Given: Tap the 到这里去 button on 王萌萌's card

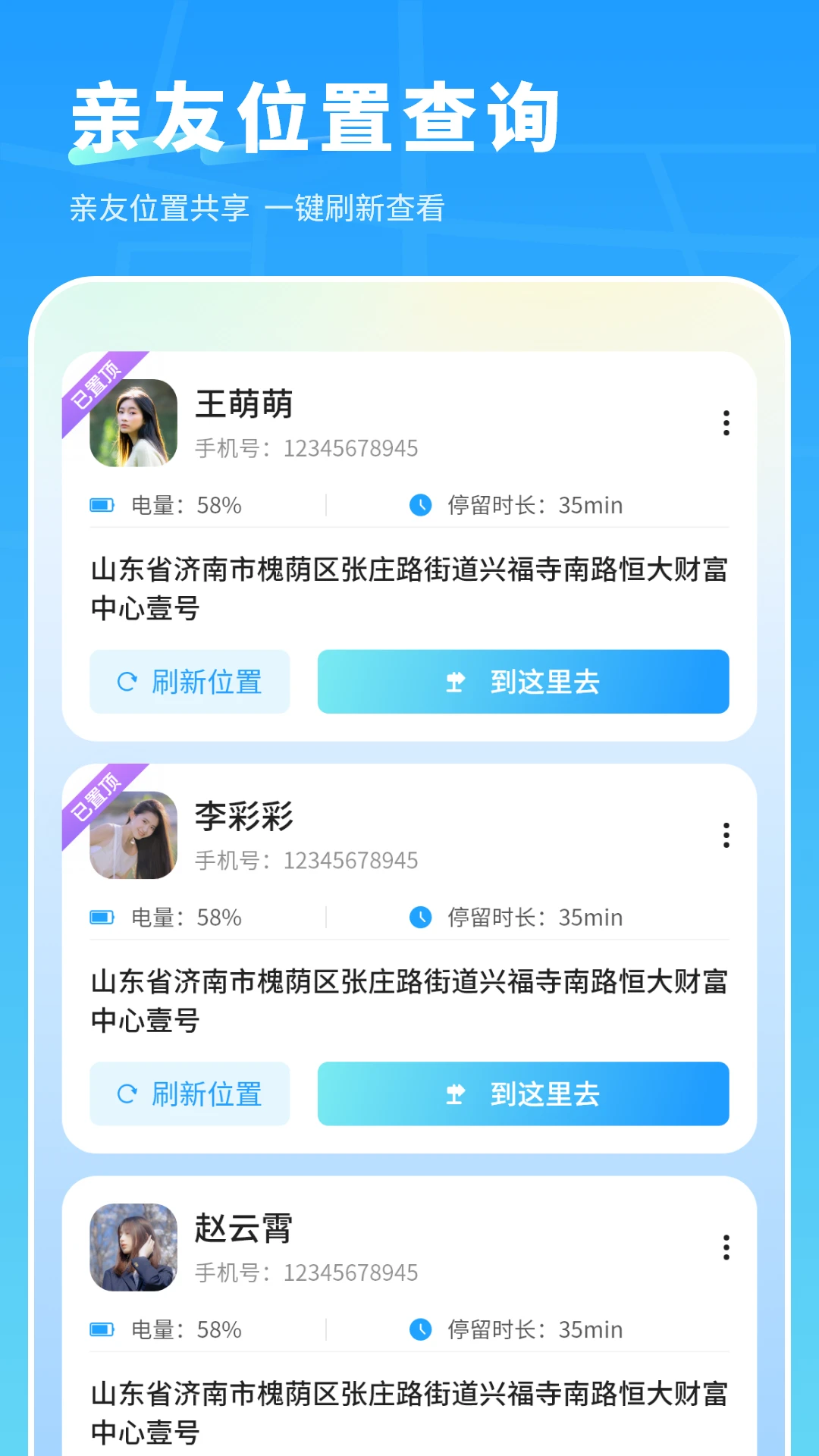Looking at the screenshot, I should [x=522, y=682].
